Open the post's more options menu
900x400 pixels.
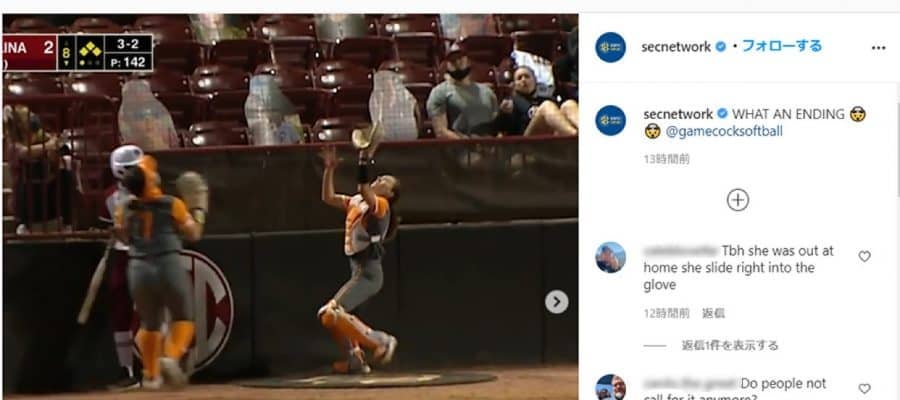[878, 47]
